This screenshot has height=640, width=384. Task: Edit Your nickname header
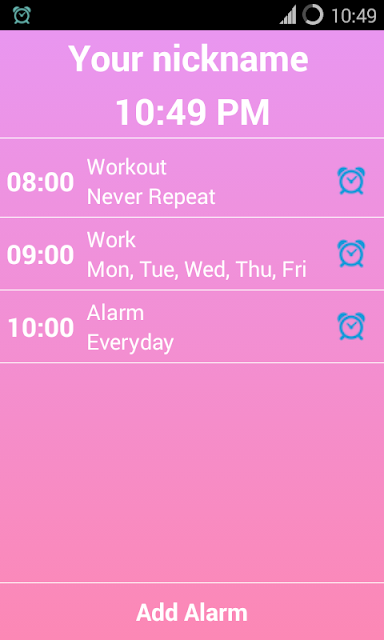(188, 58)
